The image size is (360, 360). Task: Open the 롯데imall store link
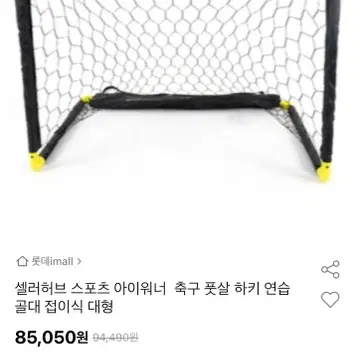(x=49, y=261)
